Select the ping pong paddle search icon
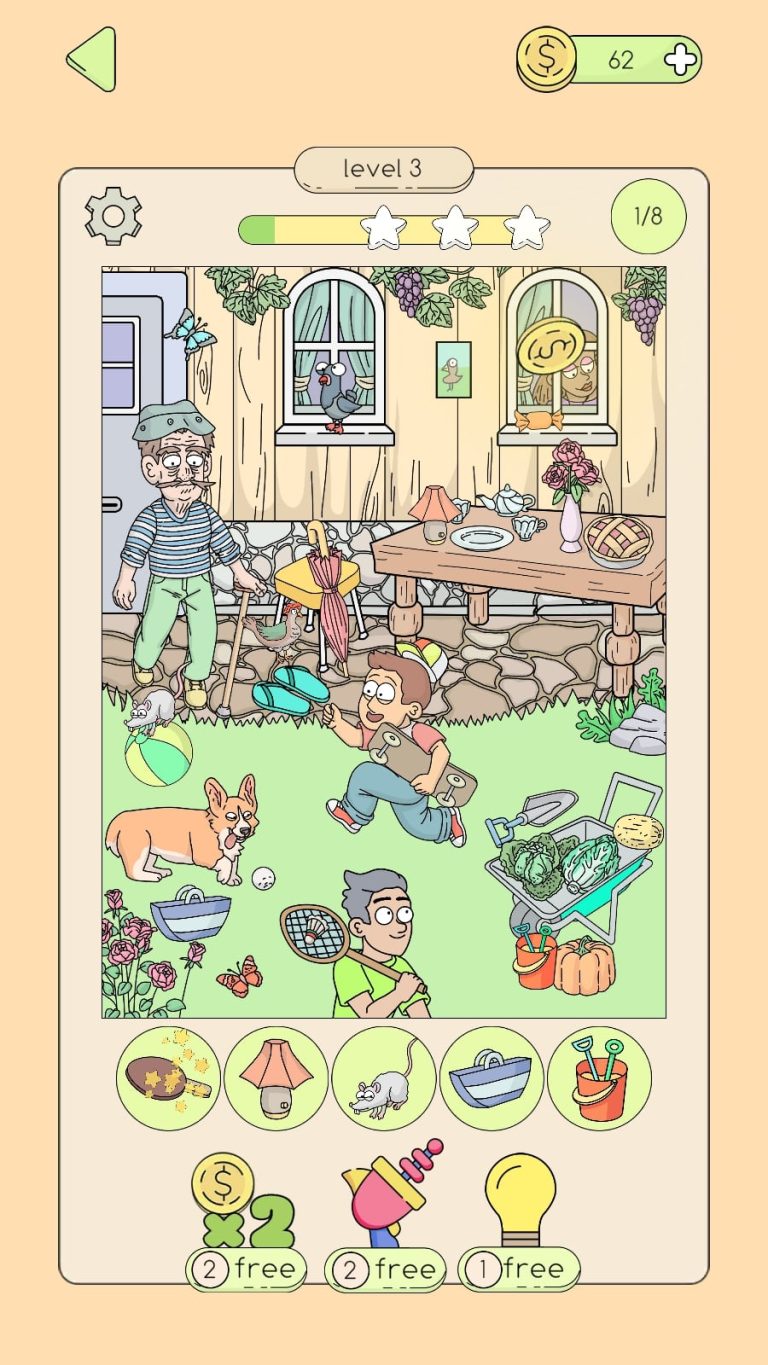 tap(167, 1080)
